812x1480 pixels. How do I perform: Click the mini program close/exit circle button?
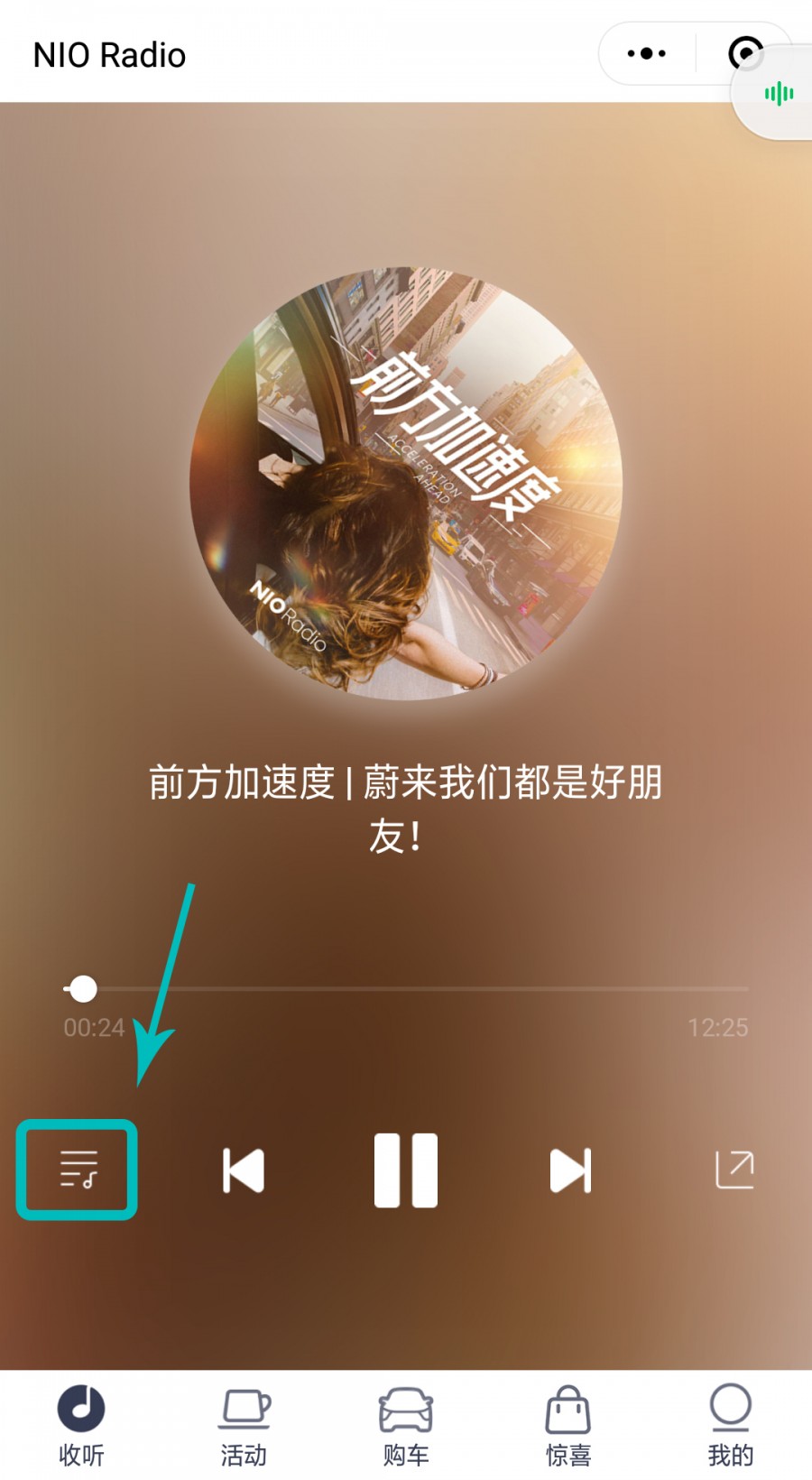(x=747, y=53)
